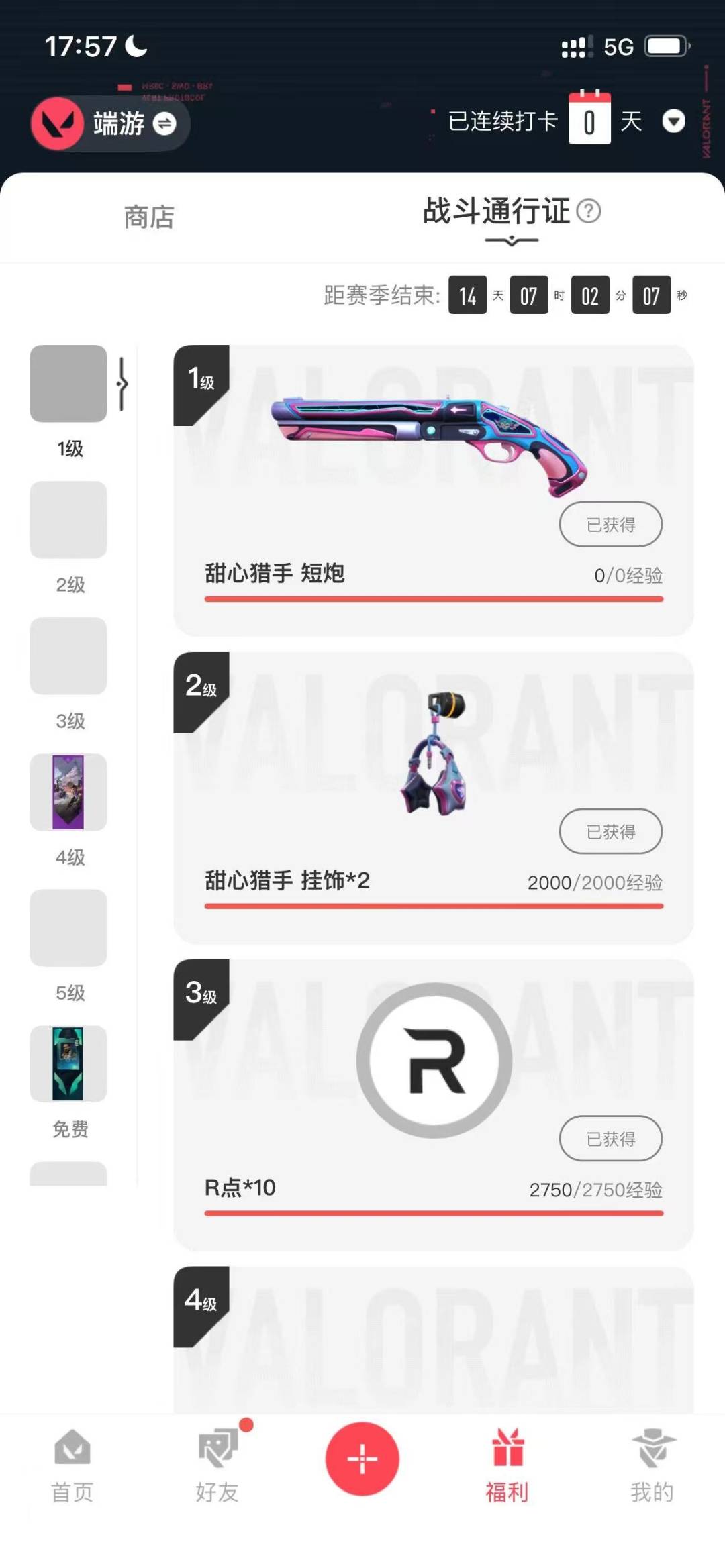Select the 4级 reward thumbnail

[69, 793]
